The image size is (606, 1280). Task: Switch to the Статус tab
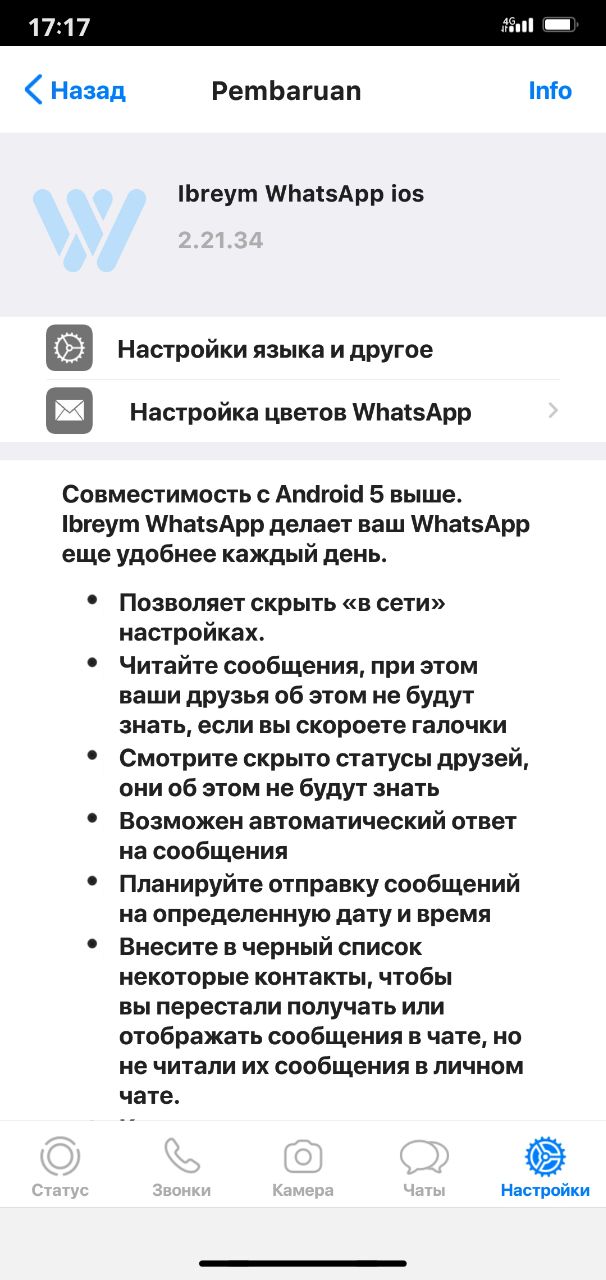(x=60, y=1167)
